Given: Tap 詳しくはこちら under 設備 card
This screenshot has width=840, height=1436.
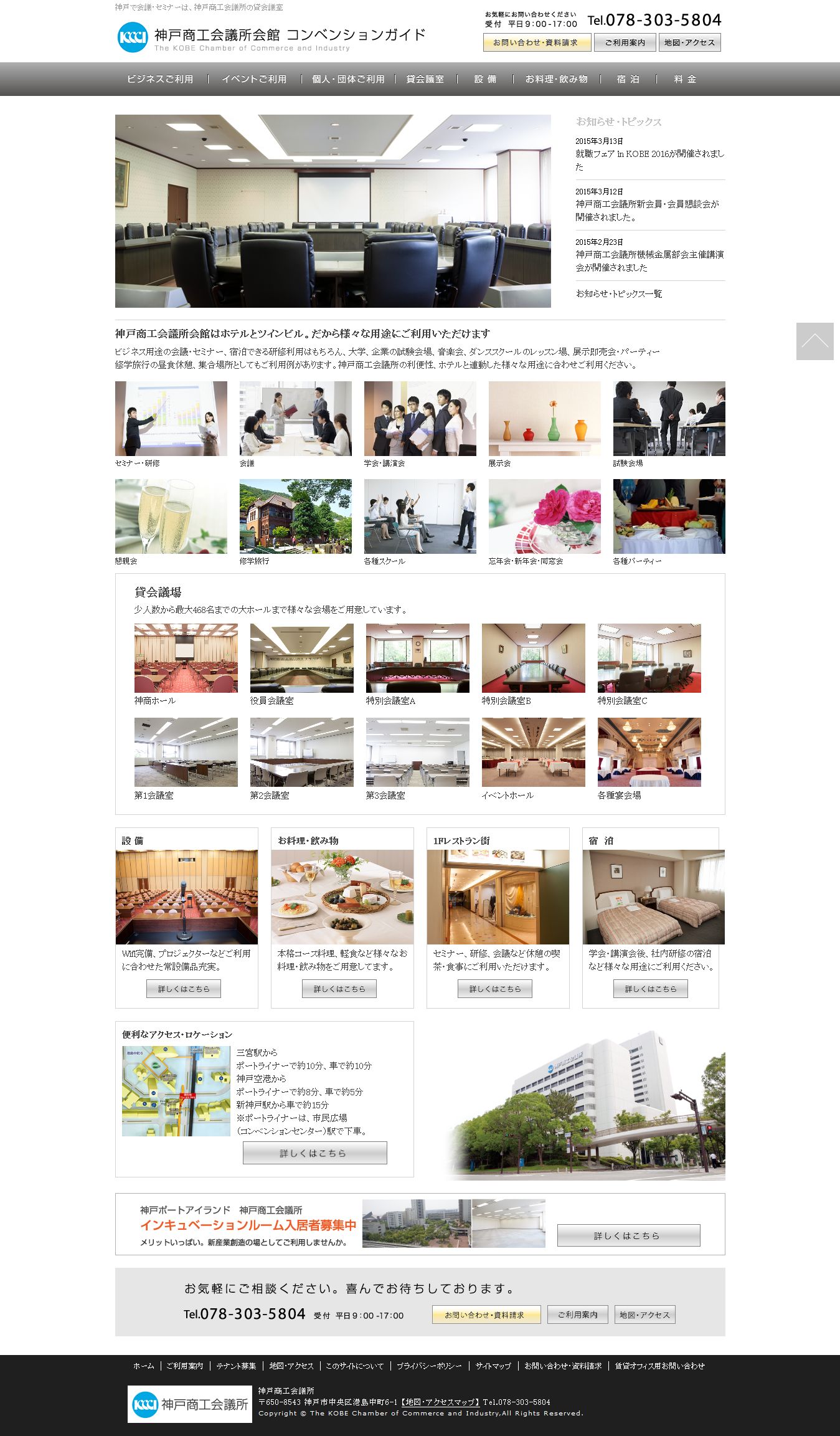Looking at the screenshot, I should (184, 989).
